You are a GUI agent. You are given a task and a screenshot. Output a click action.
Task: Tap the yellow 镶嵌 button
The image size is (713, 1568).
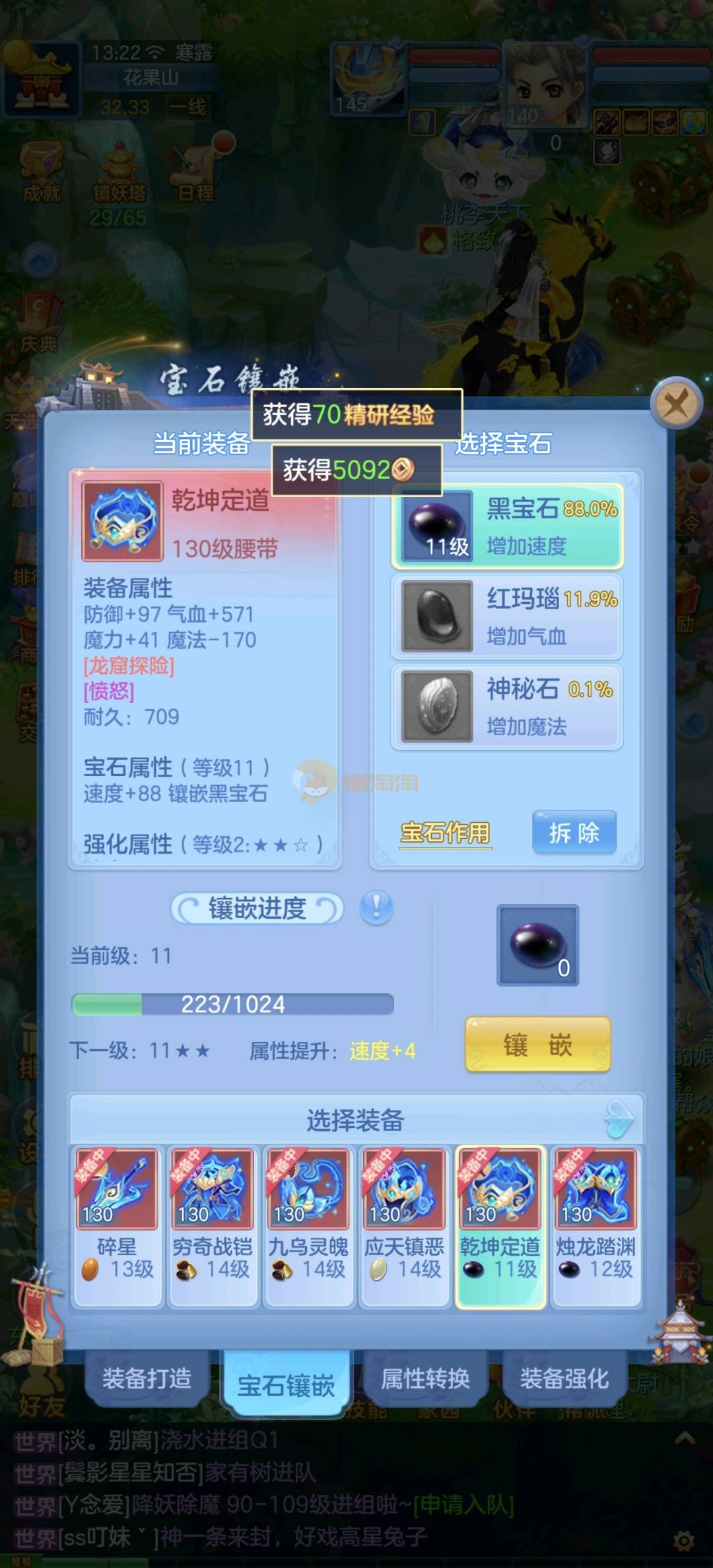click(537, 1045)
